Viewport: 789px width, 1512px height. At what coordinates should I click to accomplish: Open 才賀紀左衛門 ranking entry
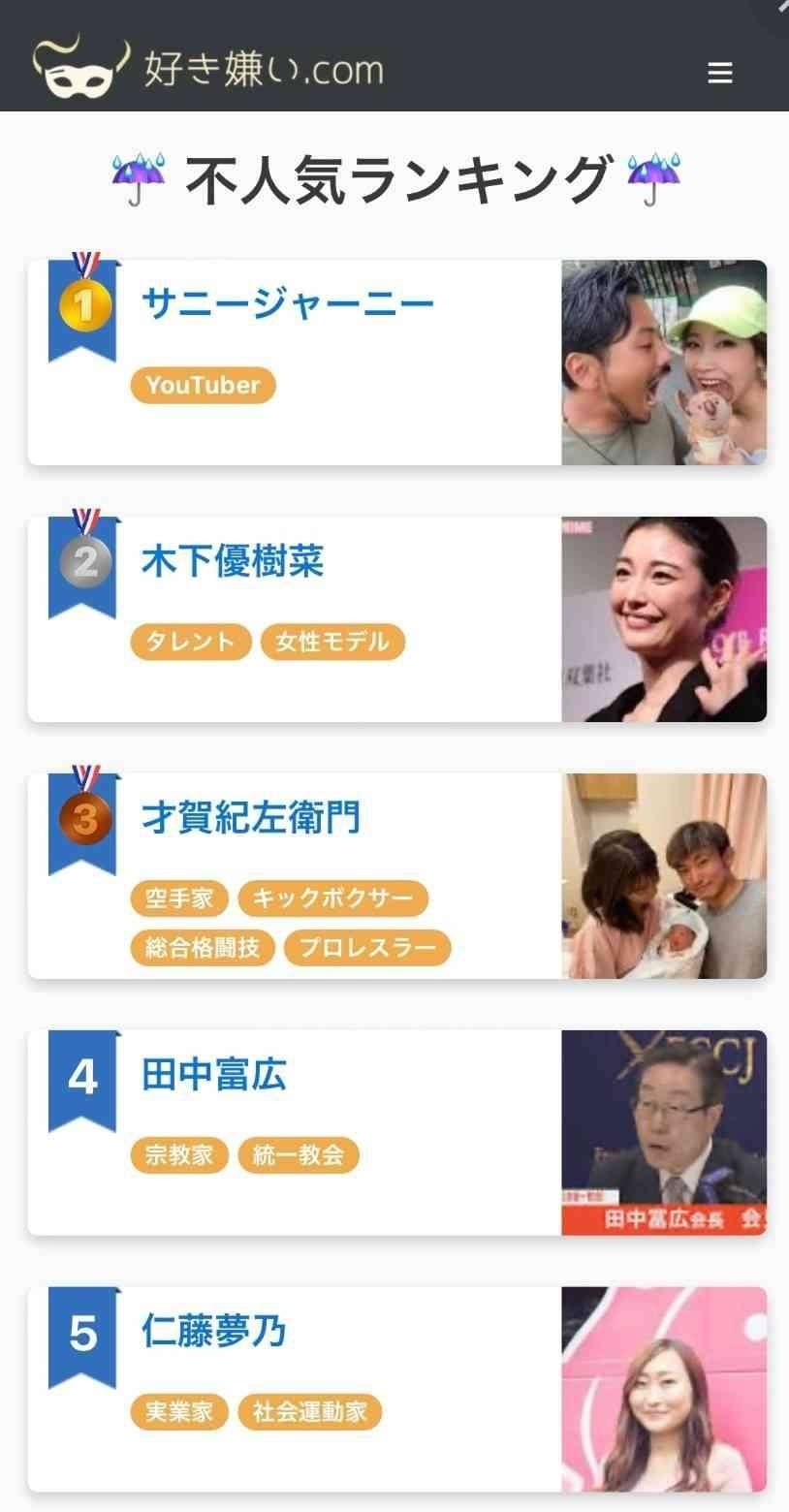(x=251, y=818)
